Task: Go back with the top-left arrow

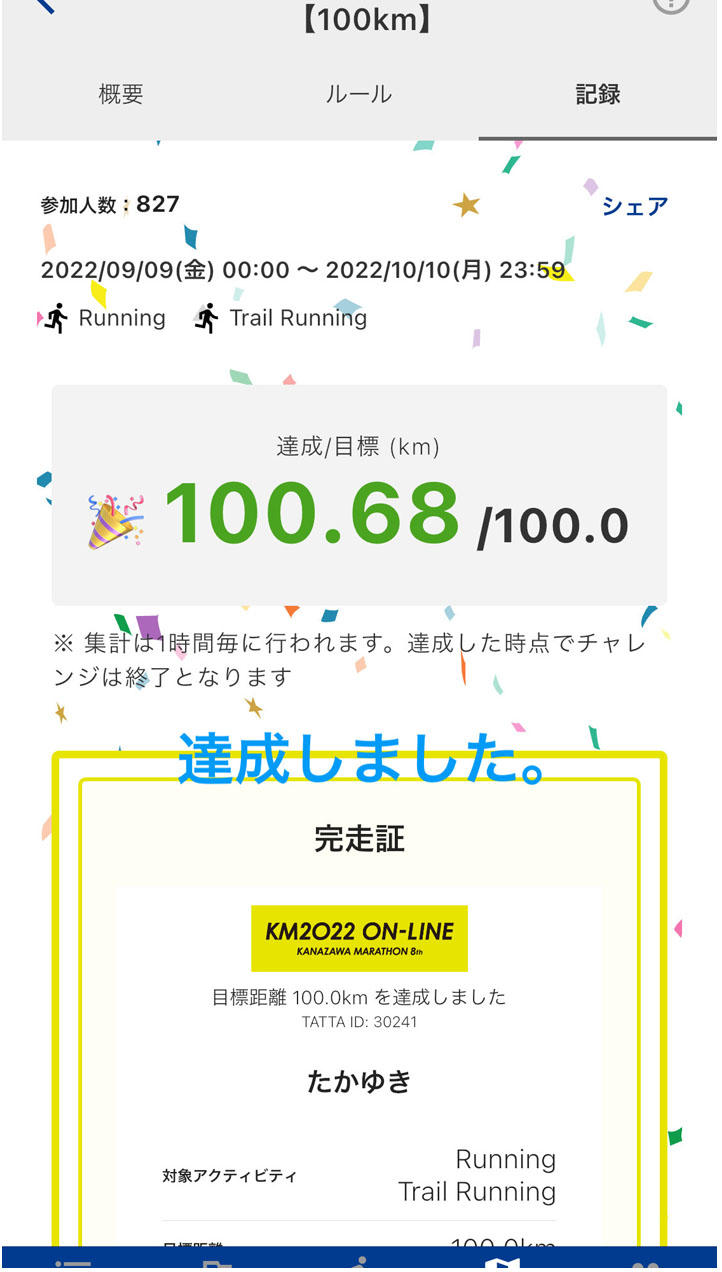Action: [44, 5]
